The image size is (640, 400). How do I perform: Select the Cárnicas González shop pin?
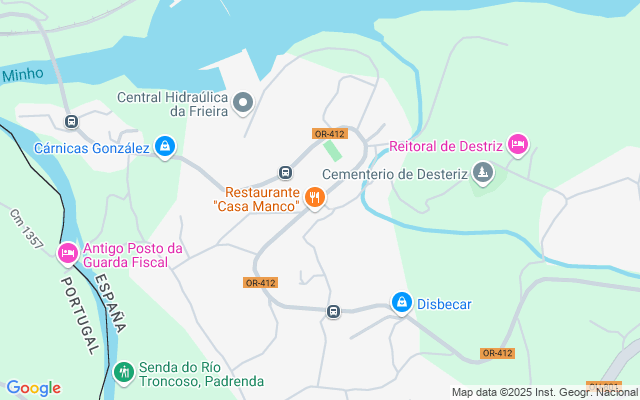tap(165, 149)
